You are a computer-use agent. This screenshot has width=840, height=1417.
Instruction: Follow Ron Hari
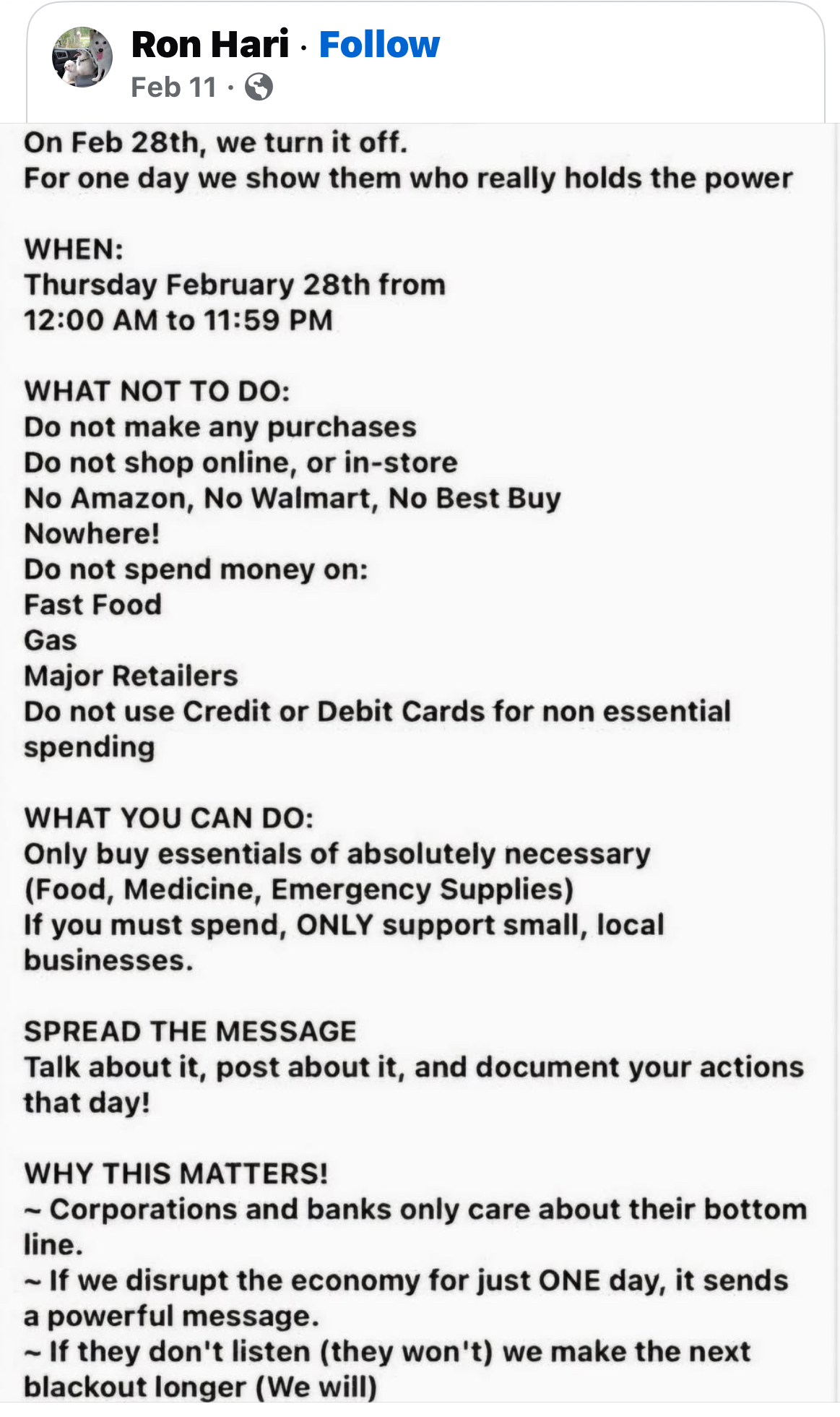coord(378,45)
